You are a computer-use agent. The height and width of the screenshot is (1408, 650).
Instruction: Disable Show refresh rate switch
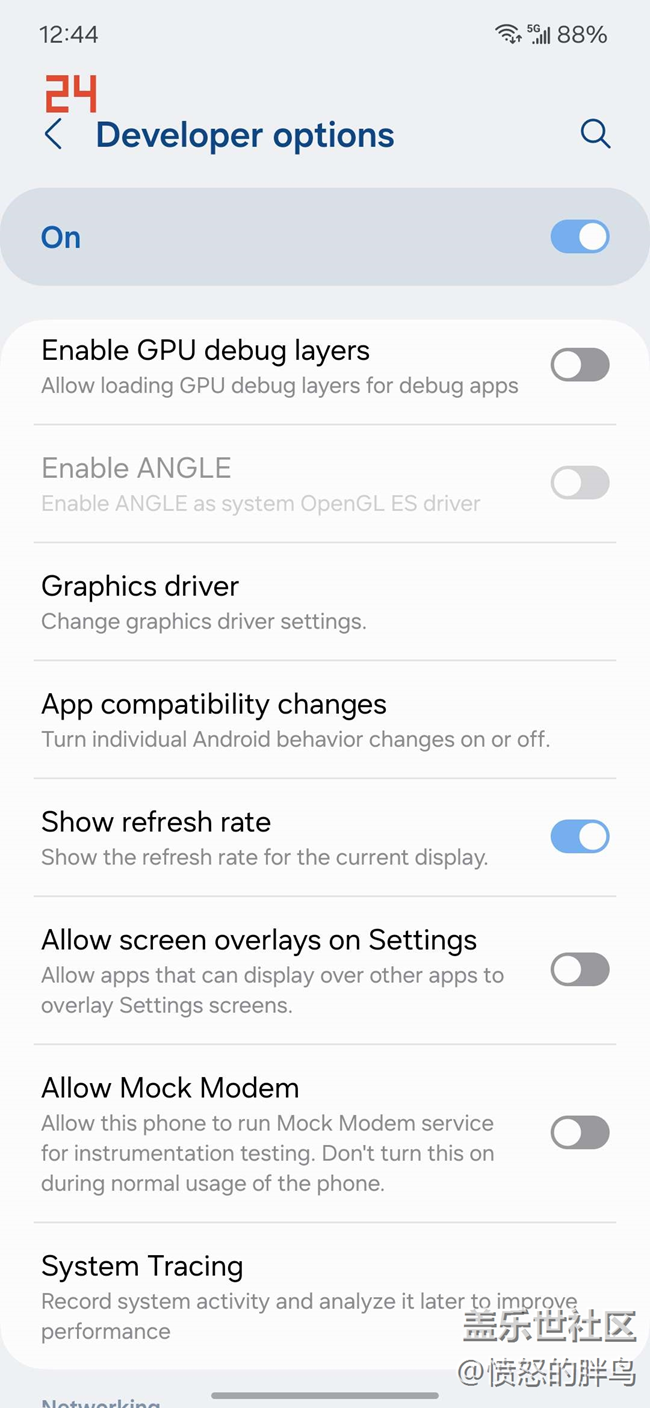(580, 837)
